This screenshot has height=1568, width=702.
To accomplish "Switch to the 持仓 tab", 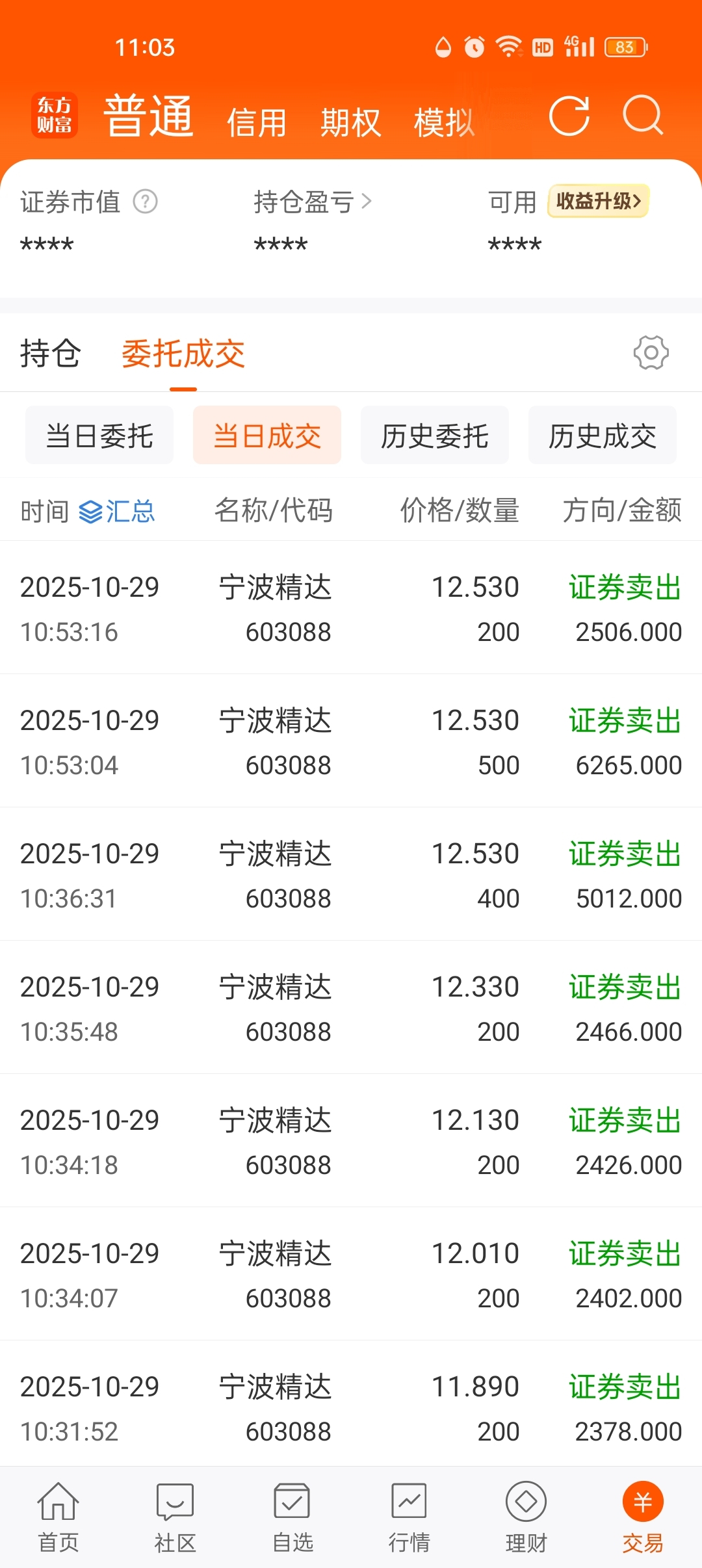I will (x=51, y=354).
